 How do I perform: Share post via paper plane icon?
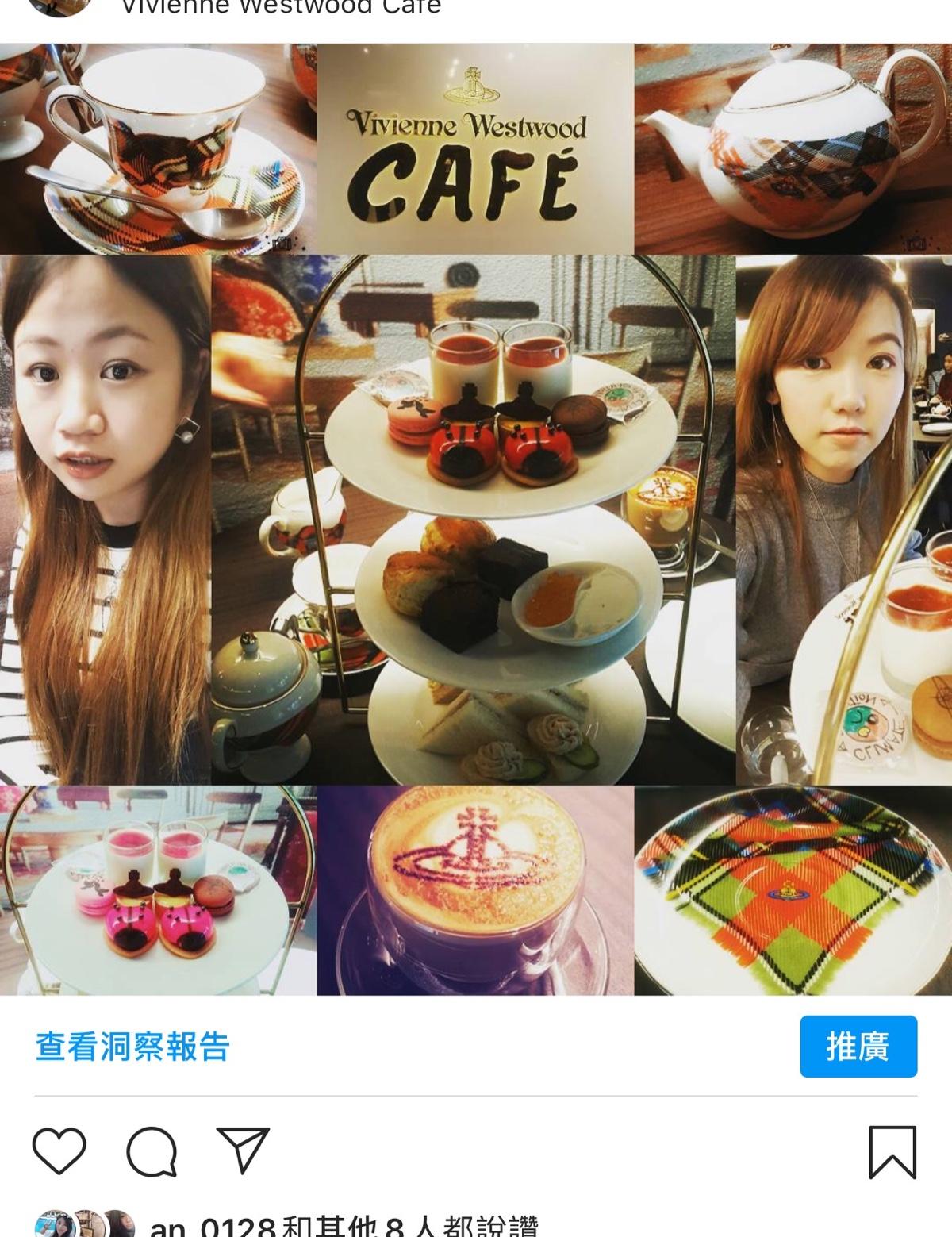243,1150
